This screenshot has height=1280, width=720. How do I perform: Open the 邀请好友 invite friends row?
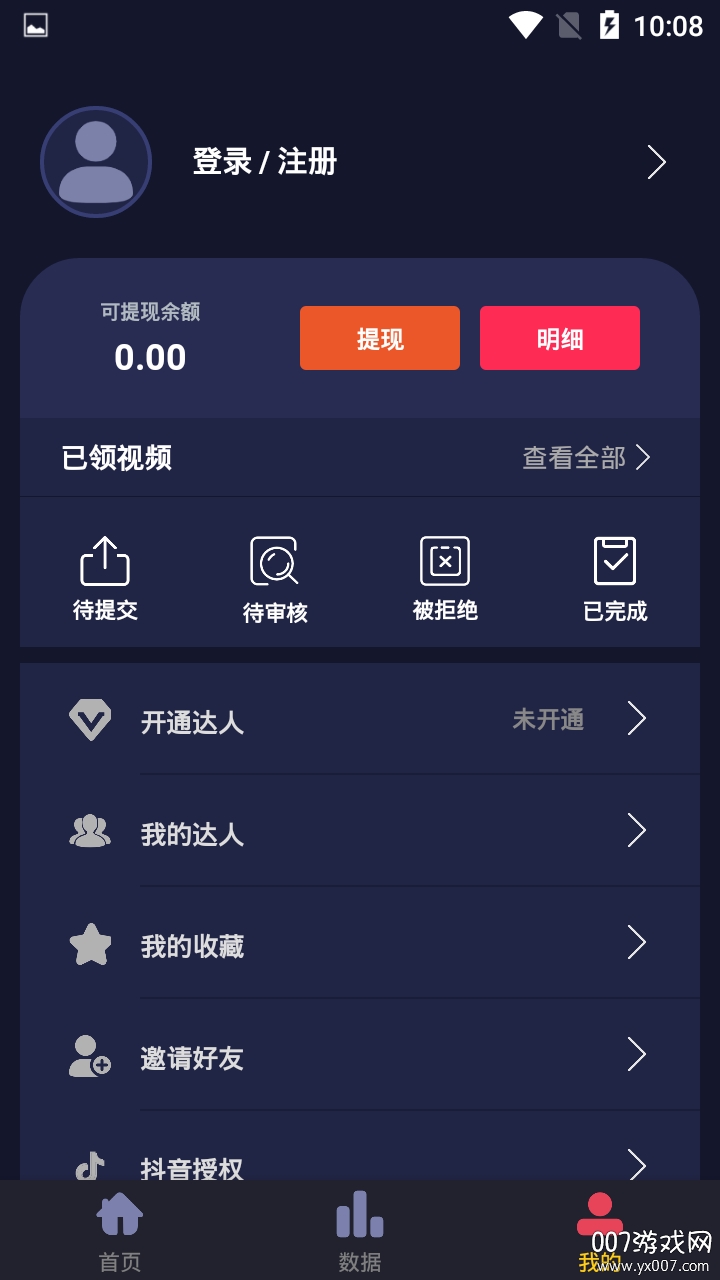(360, 1056)
